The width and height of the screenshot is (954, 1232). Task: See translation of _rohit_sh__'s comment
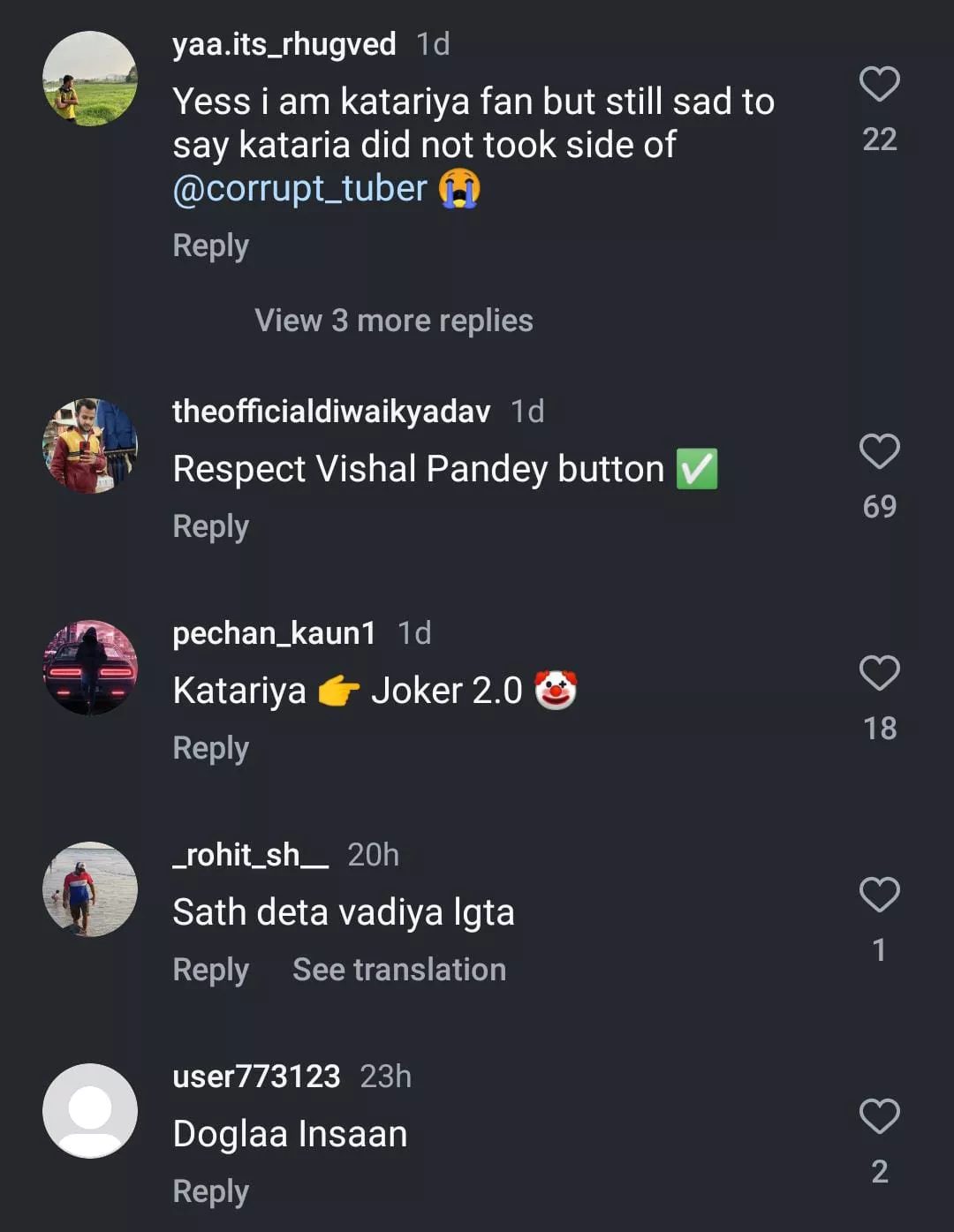tap(399, 970)
